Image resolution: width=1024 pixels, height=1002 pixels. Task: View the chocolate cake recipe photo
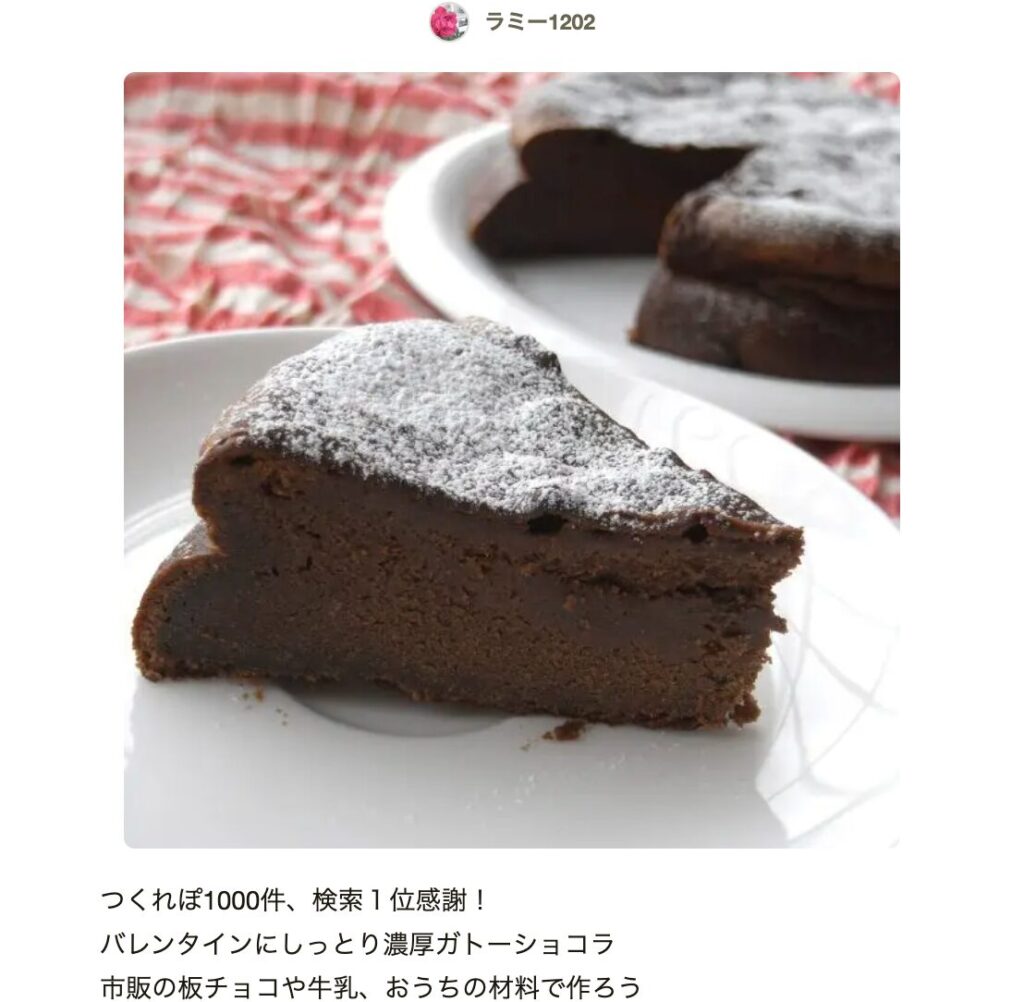click(511, 460)
